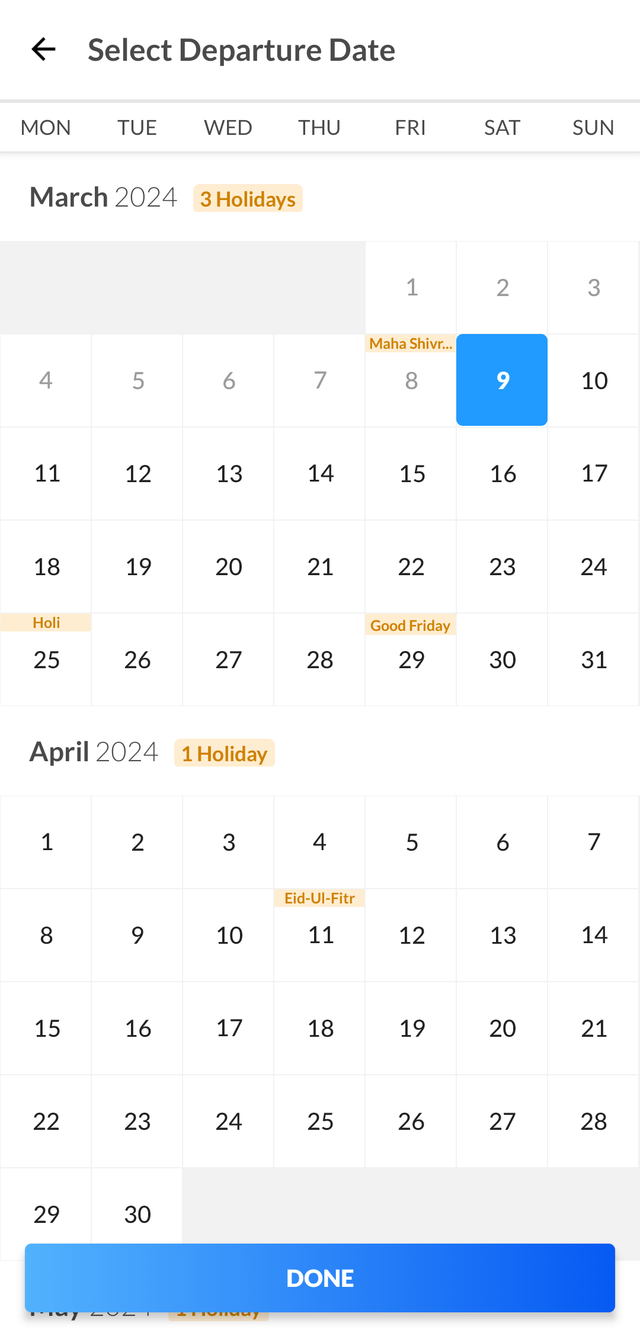The image size is (640, 1337).
Task: Choose March 31 as departure date
Action: 594,659
